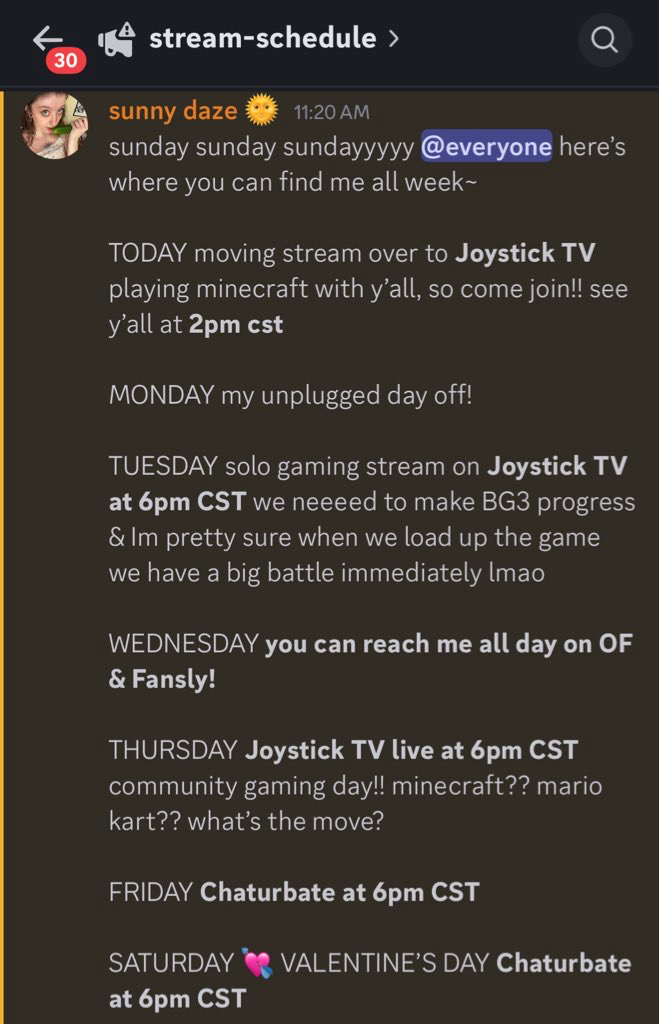Image resolution: width=659 pixels, height=1024 pixels.
Task: Open stream-schedule channel details
Action: 262,40
